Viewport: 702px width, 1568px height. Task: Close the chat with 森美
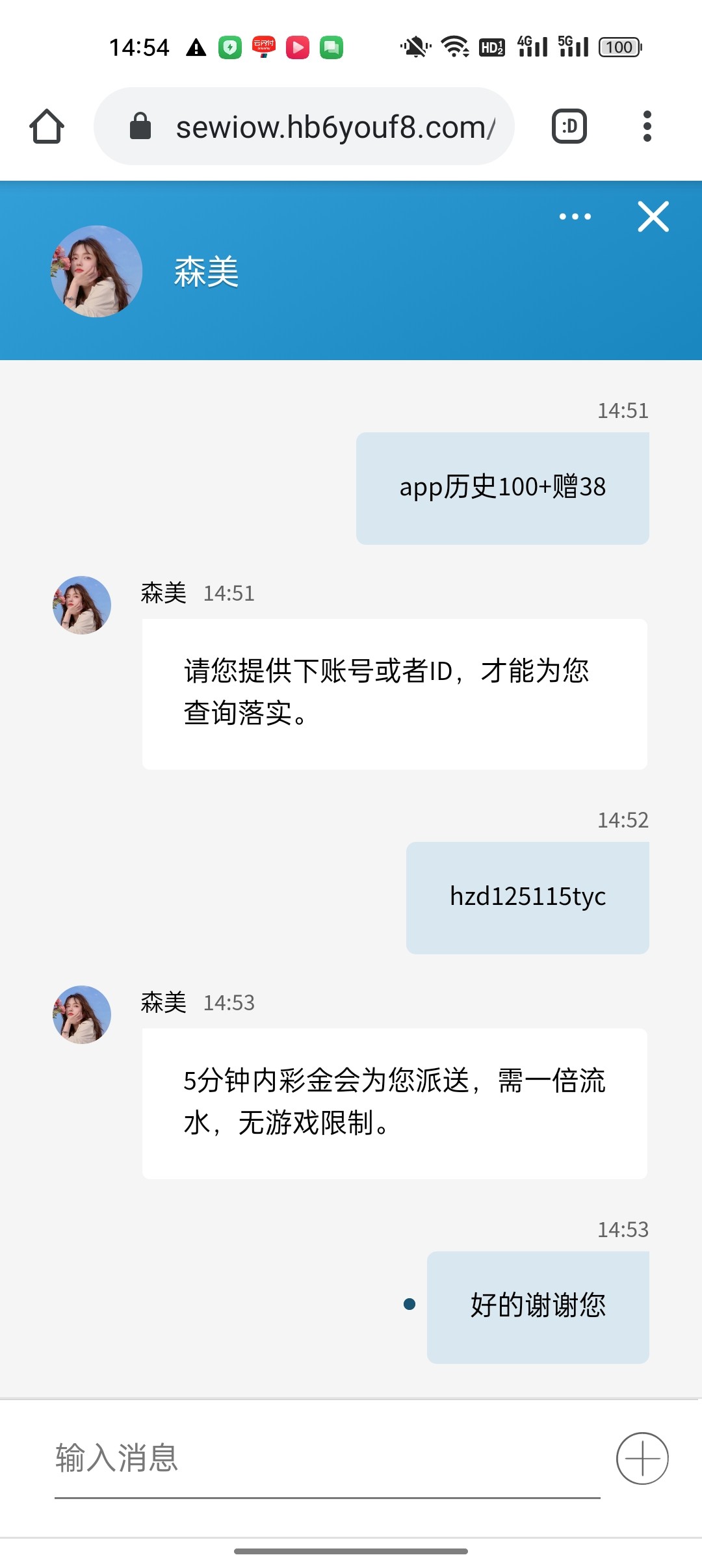653,216
